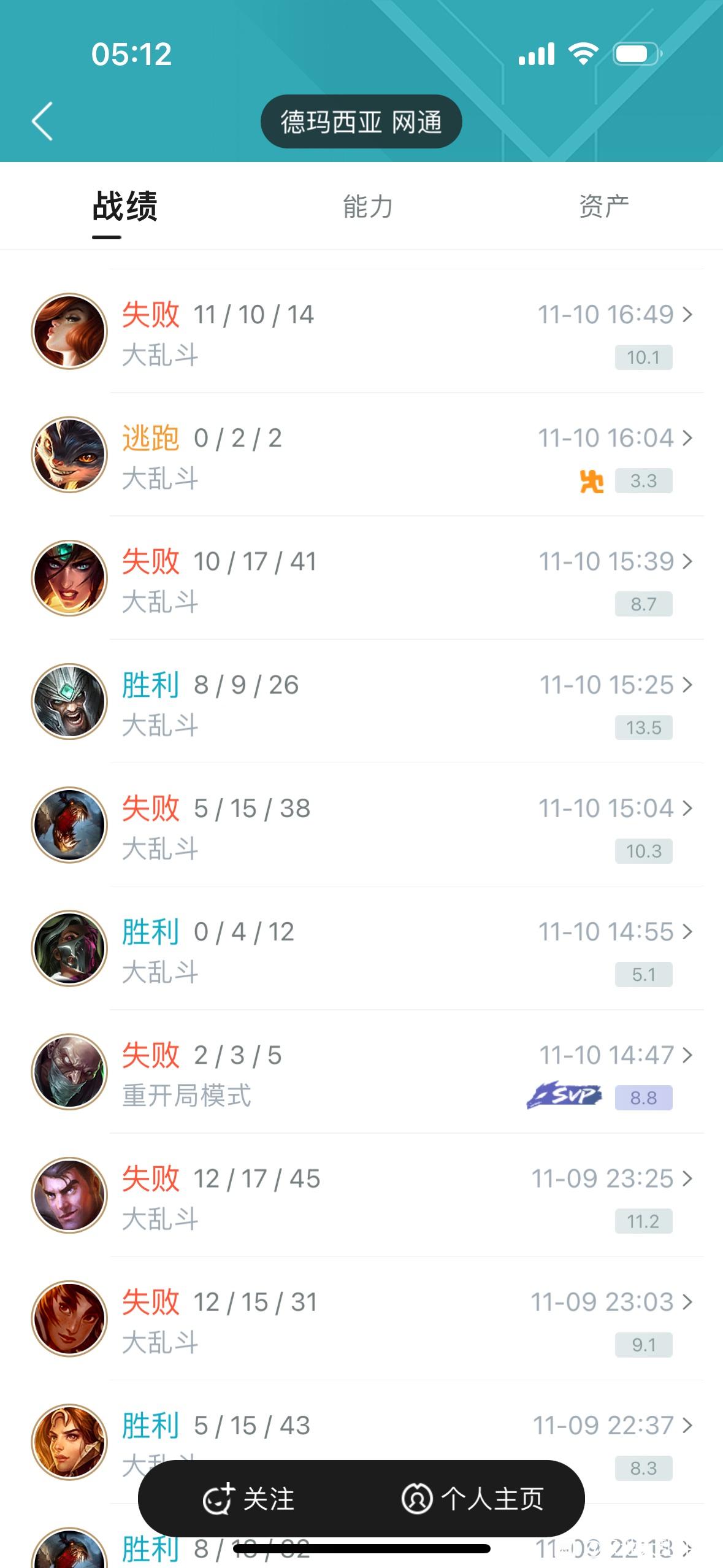This screenshot has width=723, height=1568.
Task: Switch to the 资产 tab
Action: tap(604, 206)
